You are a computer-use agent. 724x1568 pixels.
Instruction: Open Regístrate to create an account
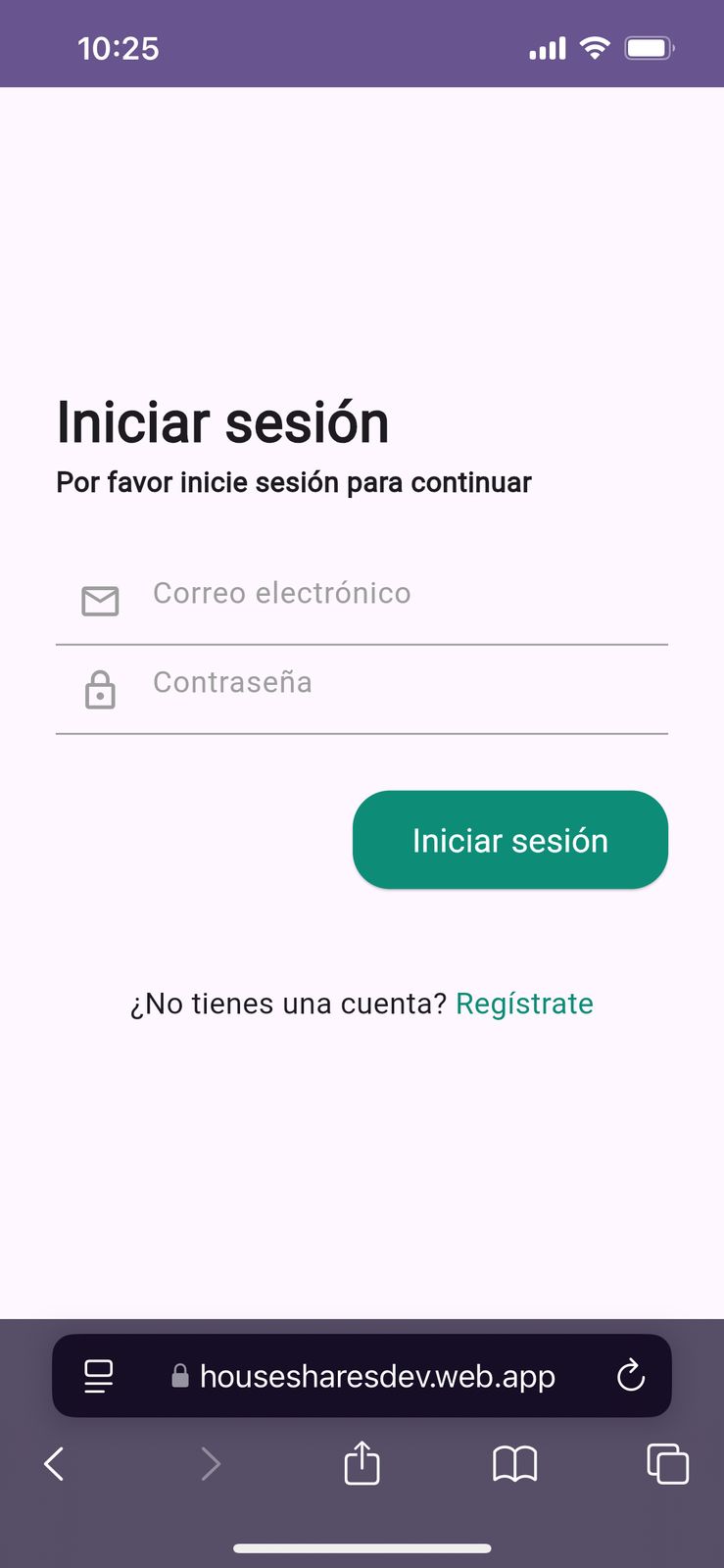point(524,1004)
